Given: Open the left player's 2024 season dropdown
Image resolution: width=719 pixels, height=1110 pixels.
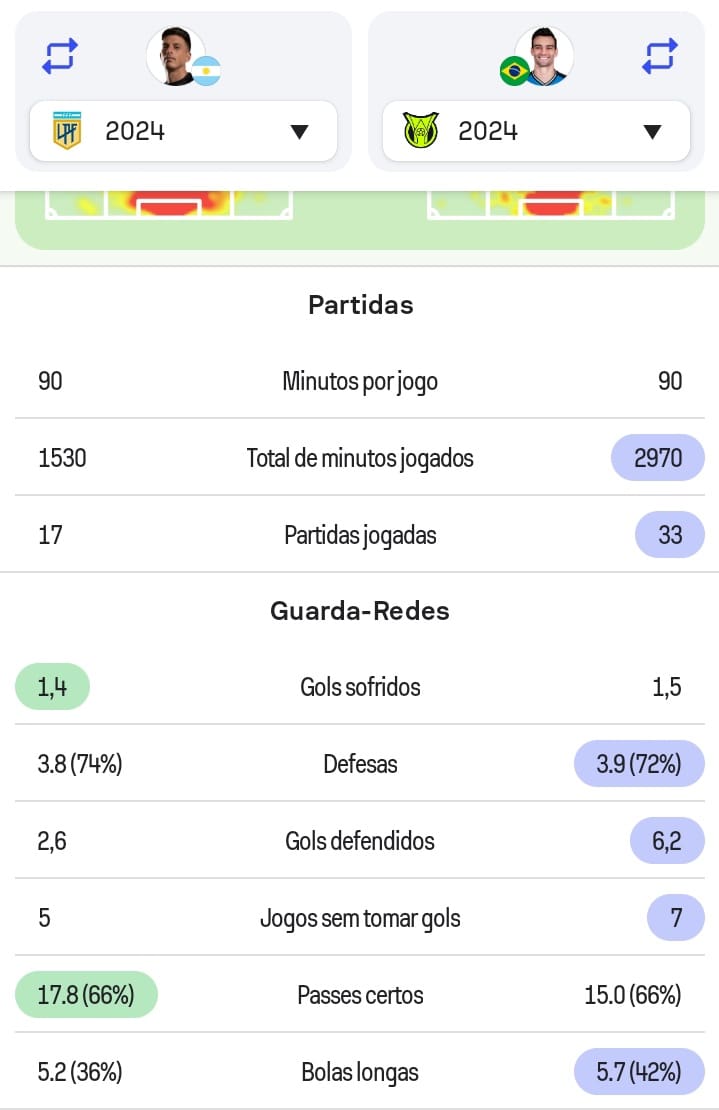Looking at the screenshot, I should coord(183,131).
